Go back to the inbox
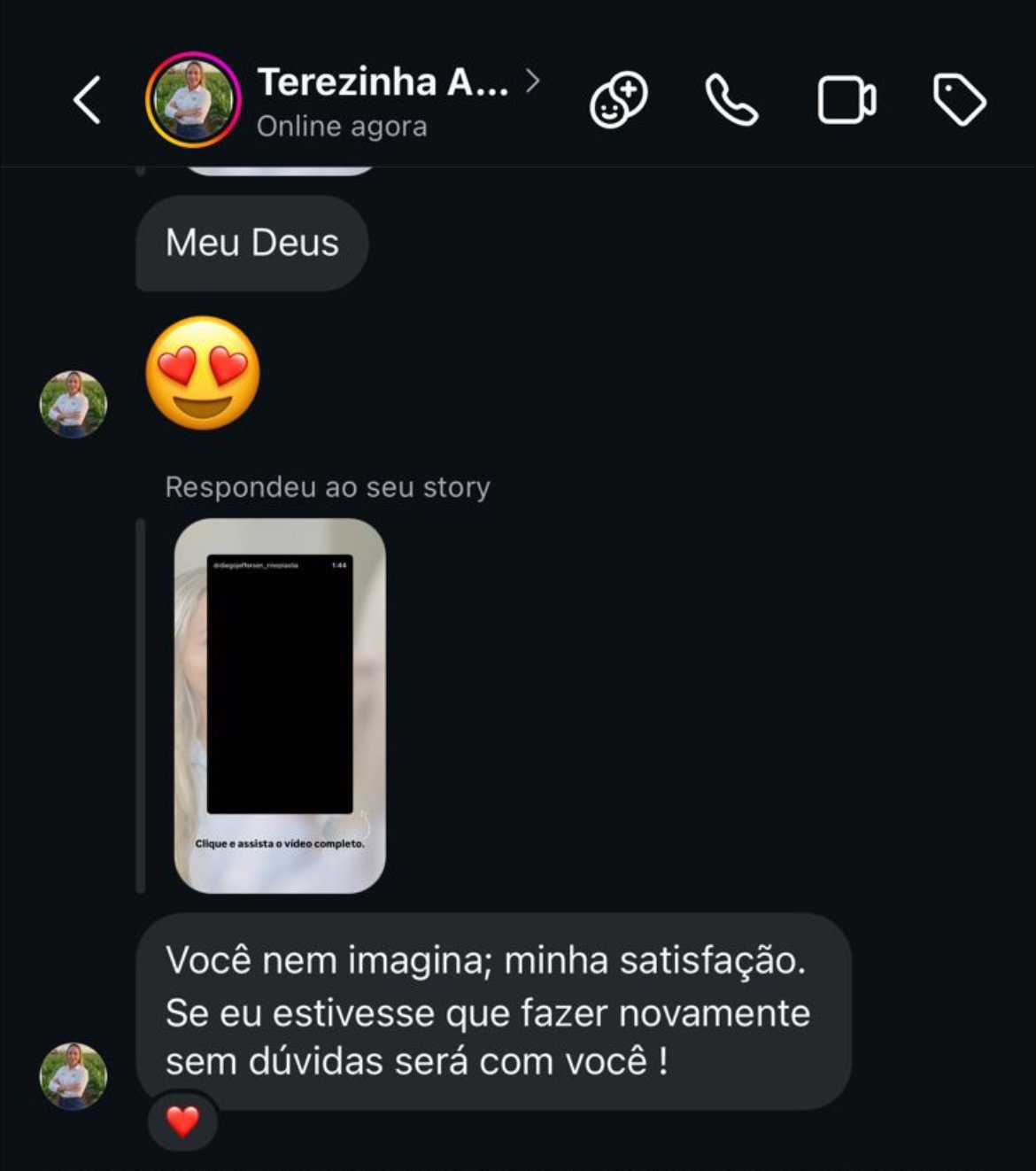This screenshot has height=1171, width=1036. coord(87,100)
